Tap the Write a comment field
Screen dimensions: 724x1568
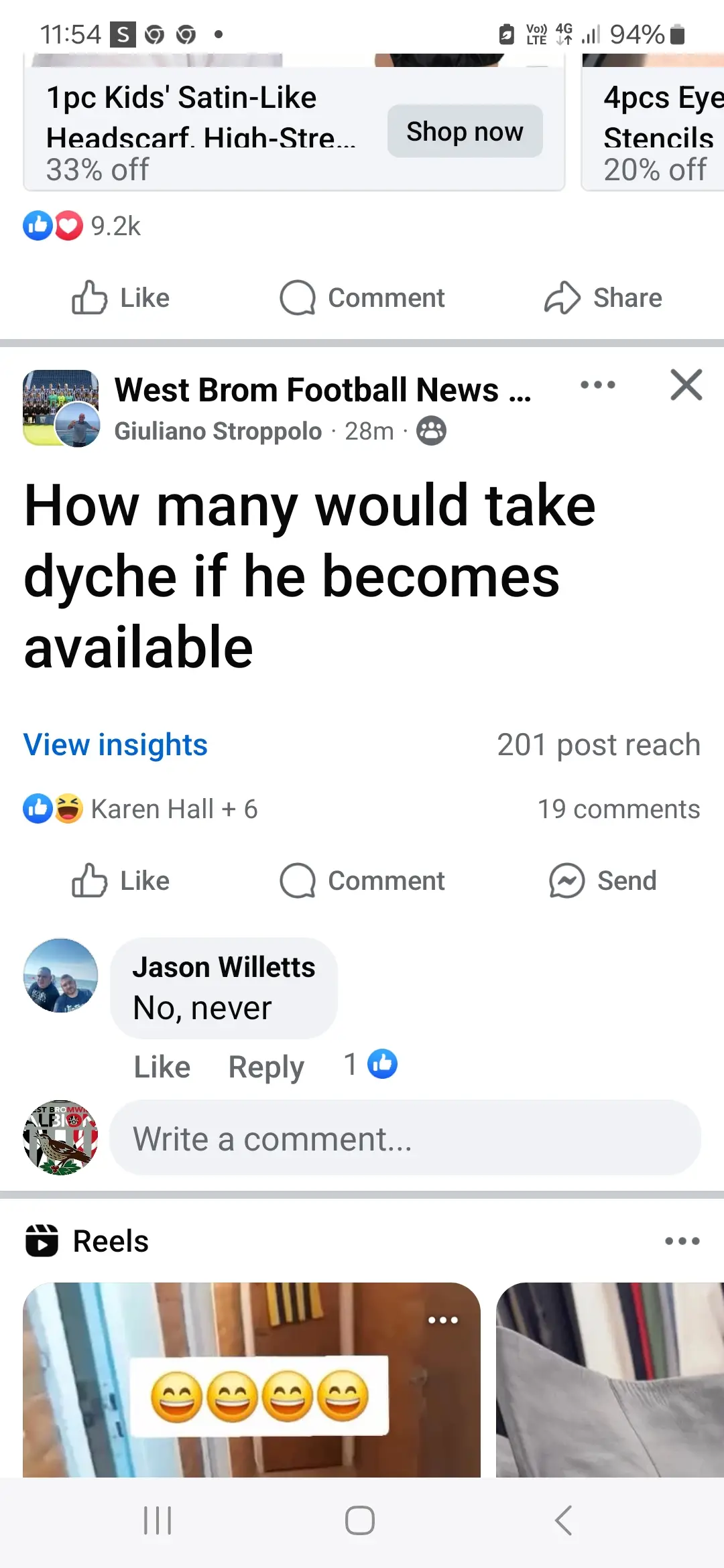(405, 1138)
